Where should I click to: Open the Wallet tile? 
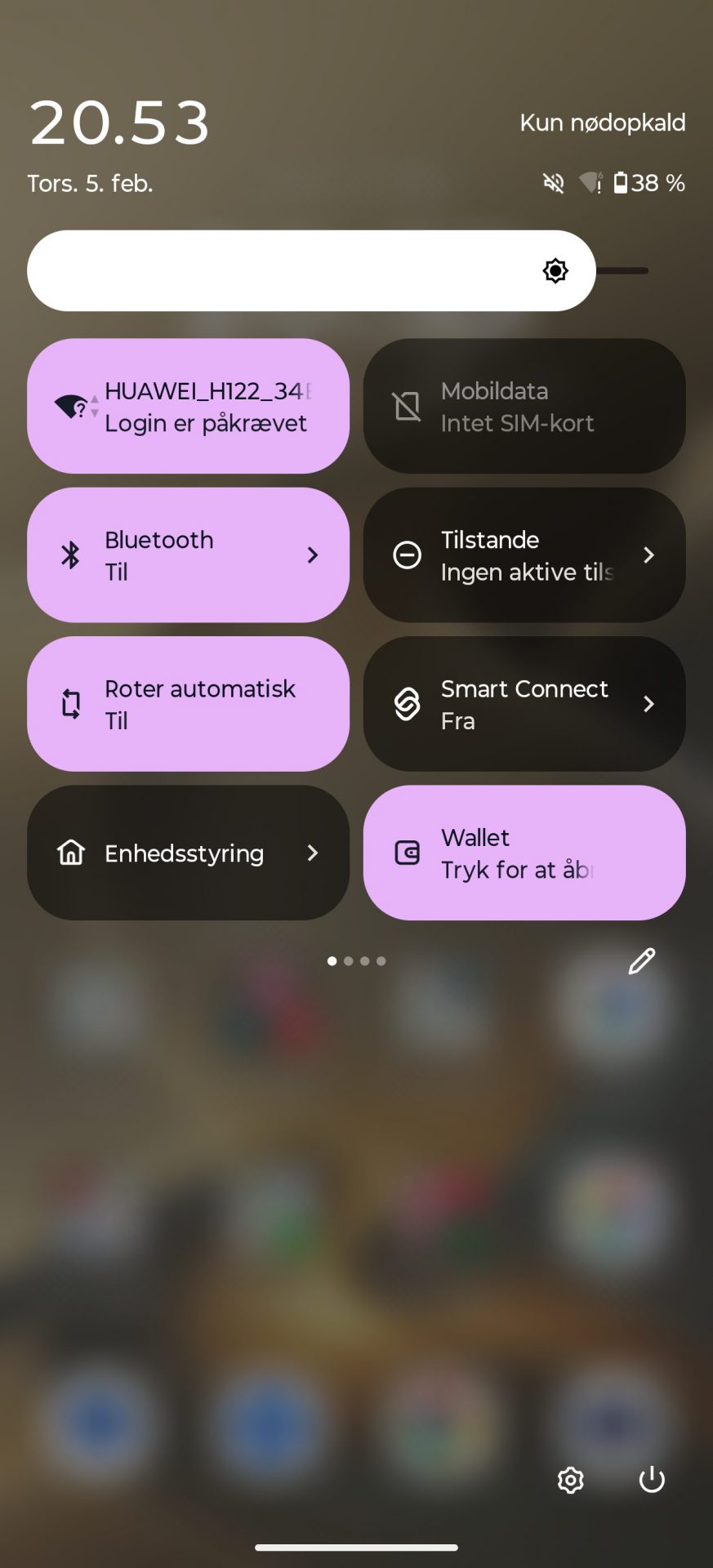[524, 853]
